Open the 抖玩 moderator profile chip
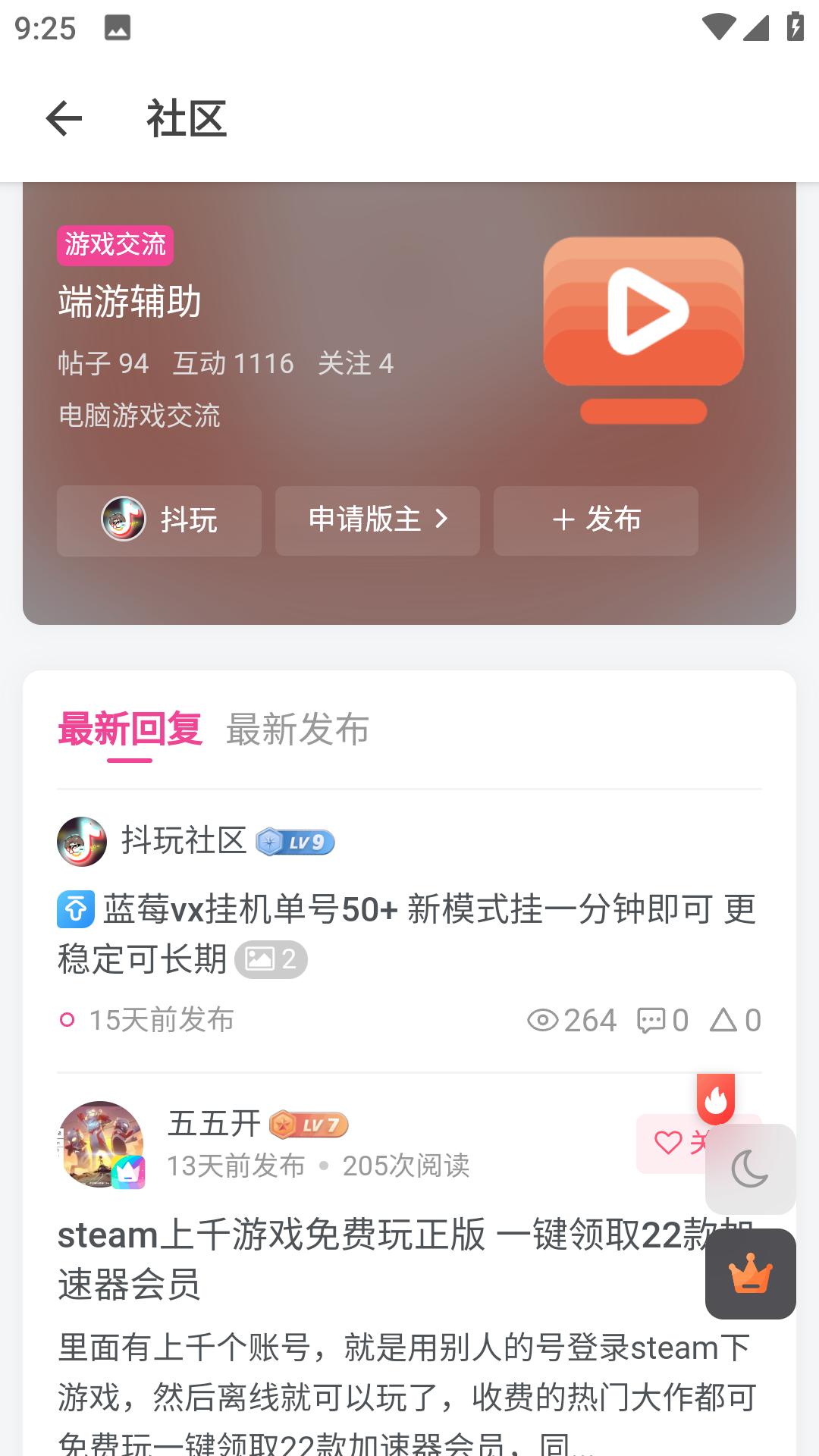This screenshot has width=819, height=1456. 159,520
